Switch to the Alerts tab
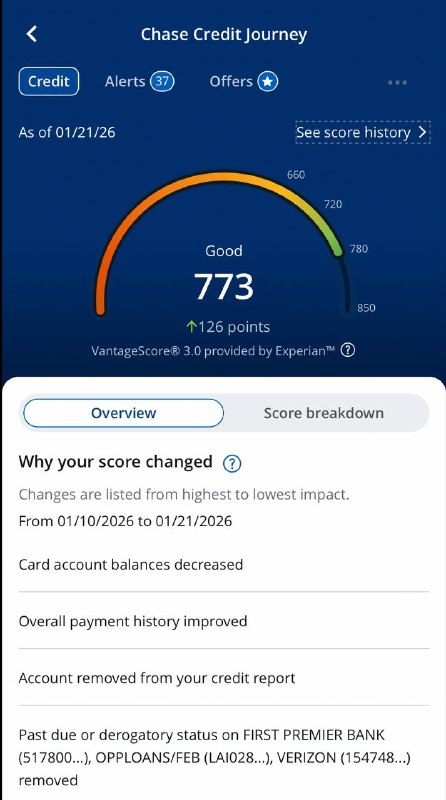 pyautogui.click(x=139, y=82)
